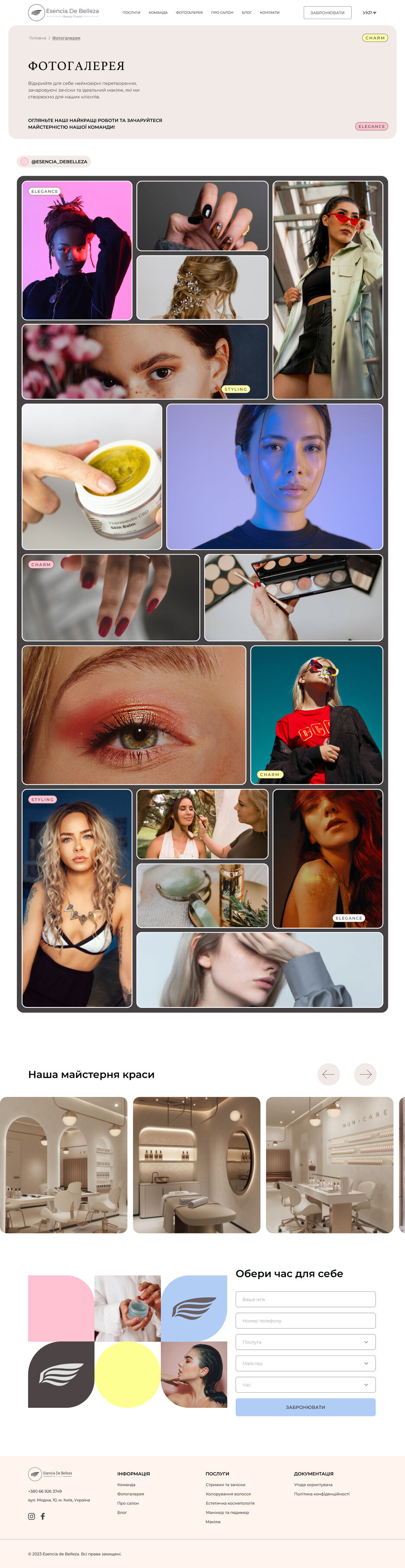Open ПРО САЛОН in the top menu

[x=222, y=13]
